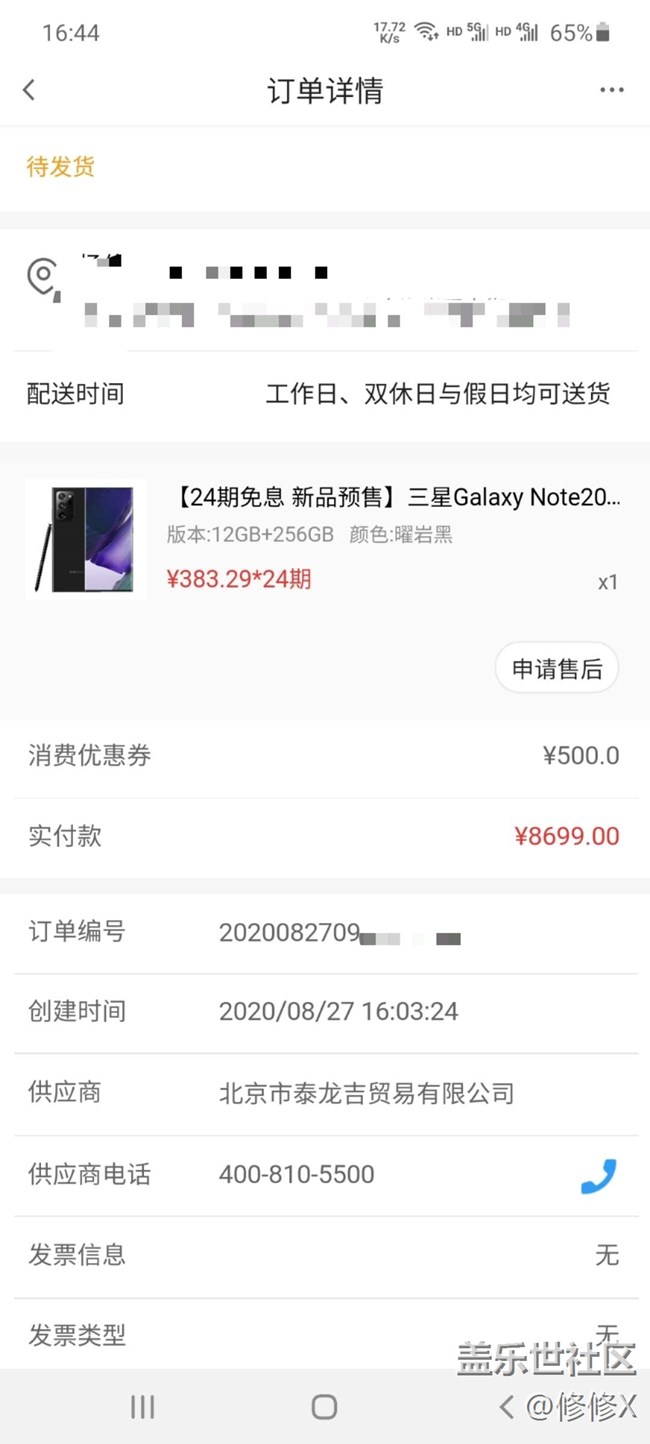Go back from the order details page
Screen dimensions: 650x1444
(29, 90)
